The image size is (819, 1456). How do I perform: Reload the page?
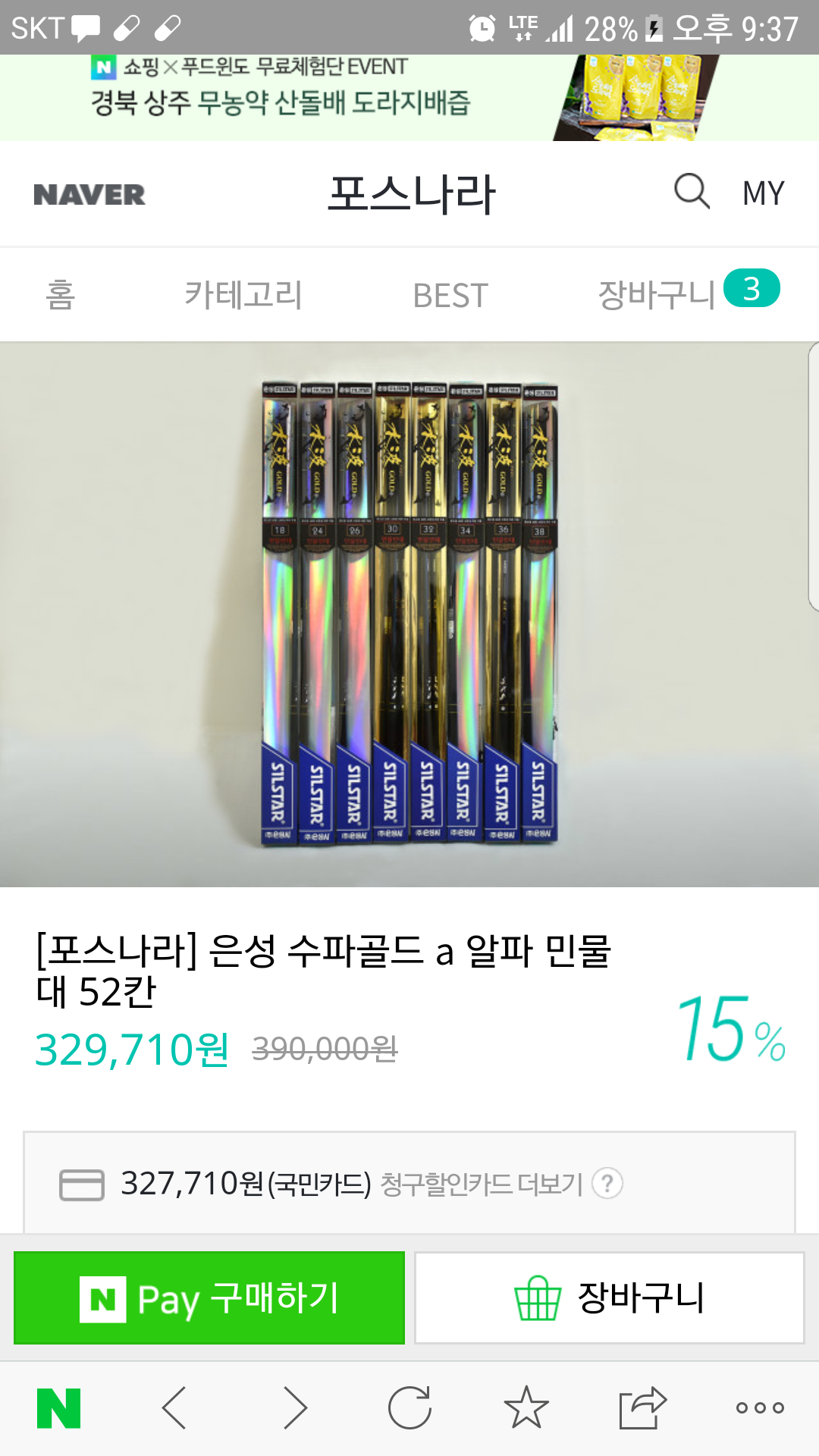tap(409, 1407)
